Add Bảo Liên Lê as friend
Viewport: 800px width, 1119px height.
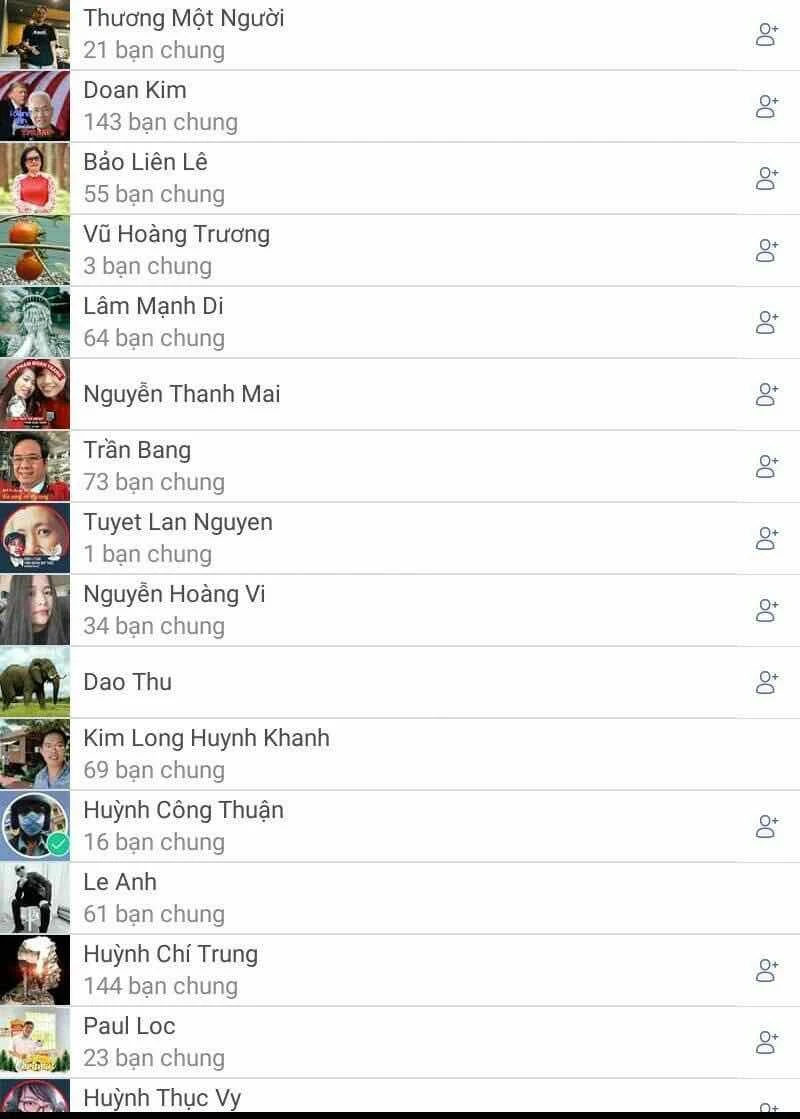(x=767, y=179)
